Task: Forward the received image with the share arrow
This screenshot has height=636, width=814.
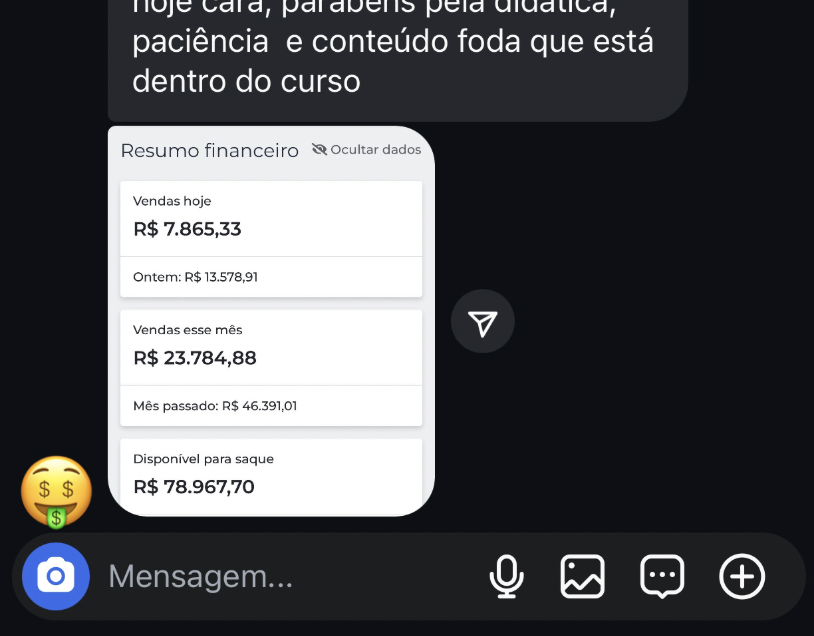Action: click(483, 322)
